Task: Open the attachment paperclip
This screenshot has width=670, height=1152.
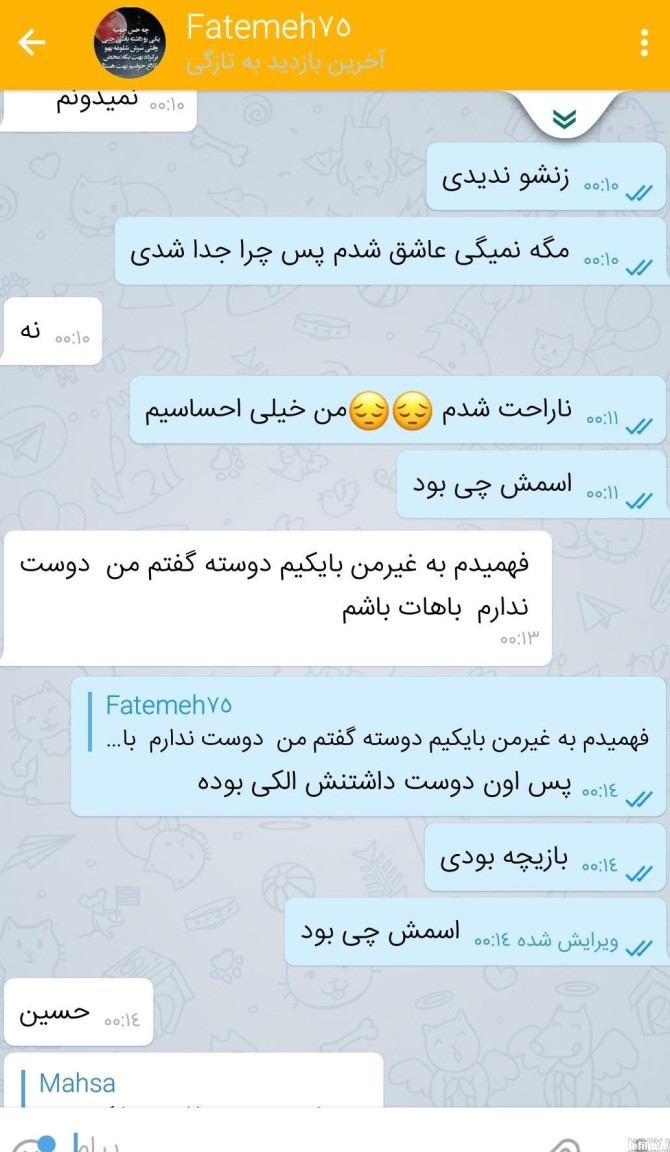Action: coord(567,1142)
